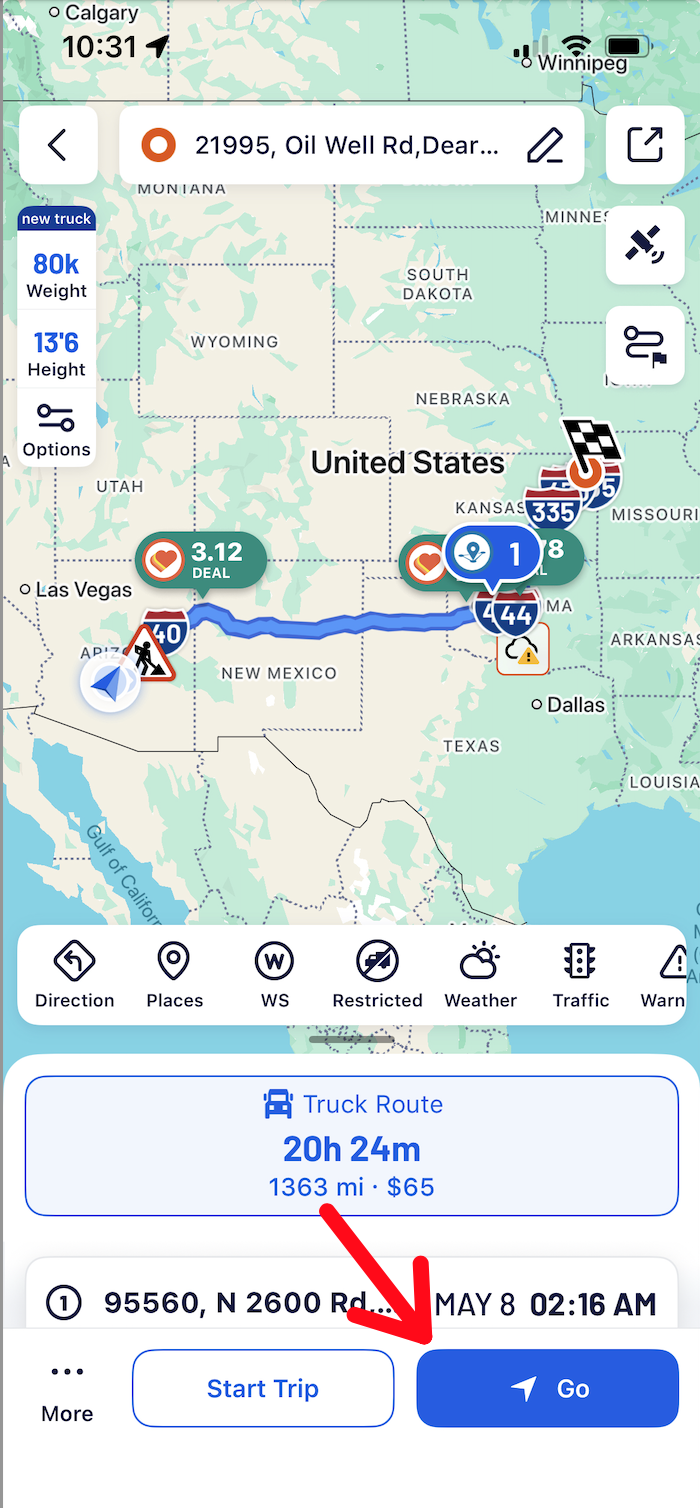The height and width of the screenshot is (1508, 700).
Task: Show Direction list
Action: [x=74, y=975]
